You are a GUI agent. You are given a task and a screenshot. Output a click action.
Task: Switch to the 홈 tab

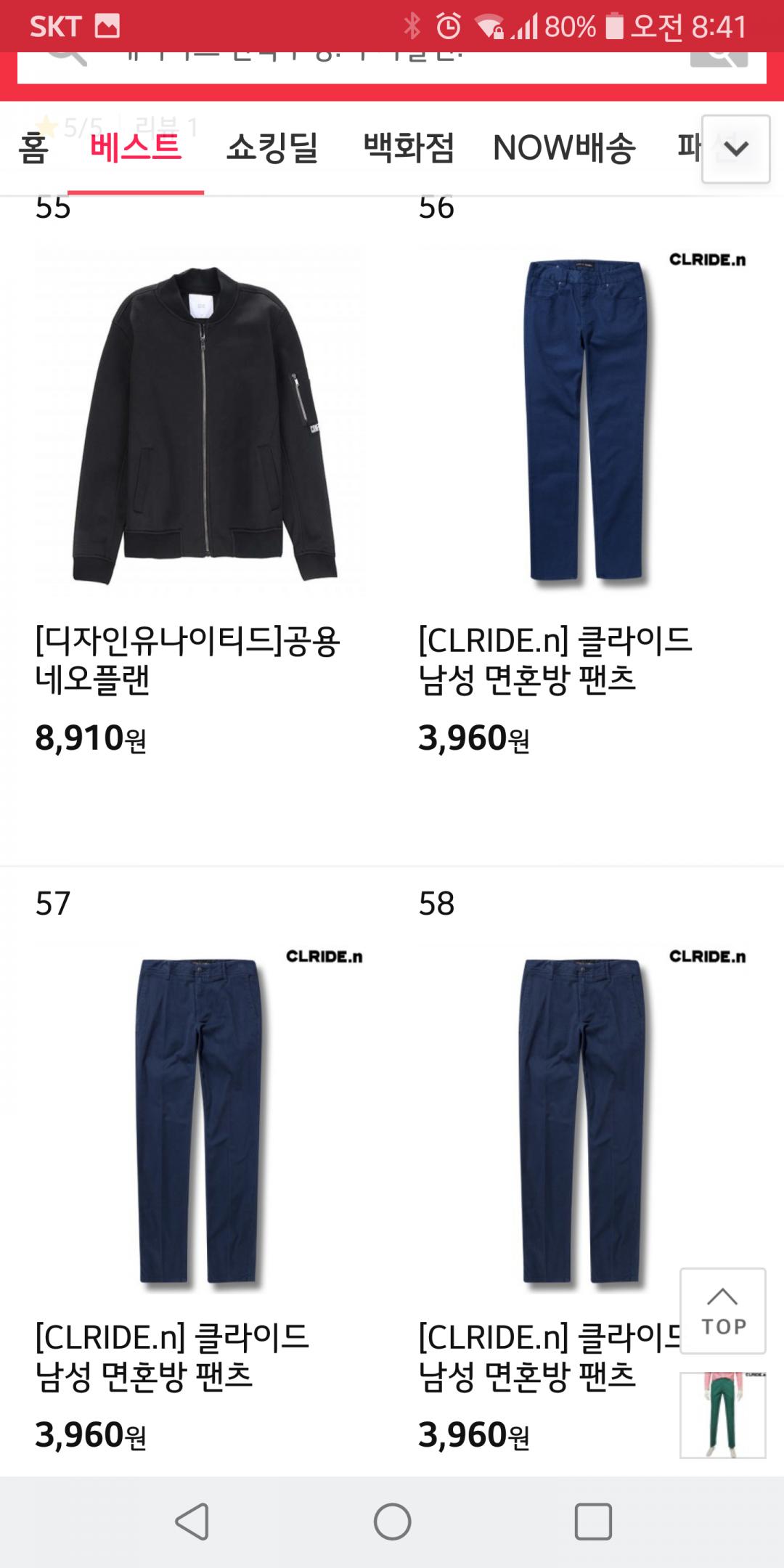(x=33, y=149)
